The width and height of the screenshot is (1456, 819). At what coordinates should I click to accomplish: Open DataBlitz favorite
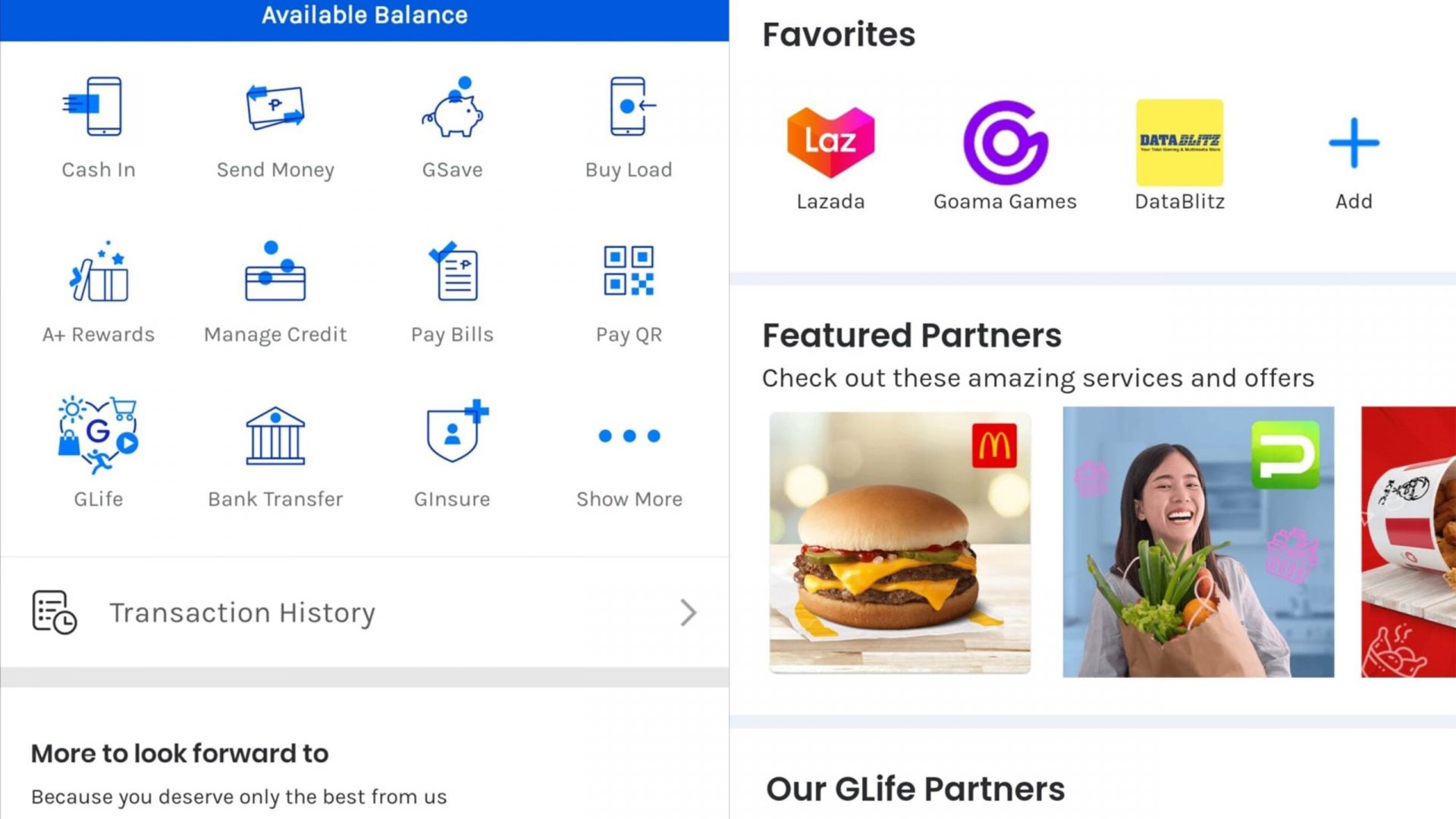pyautogui.click(x=1179, y=155)
